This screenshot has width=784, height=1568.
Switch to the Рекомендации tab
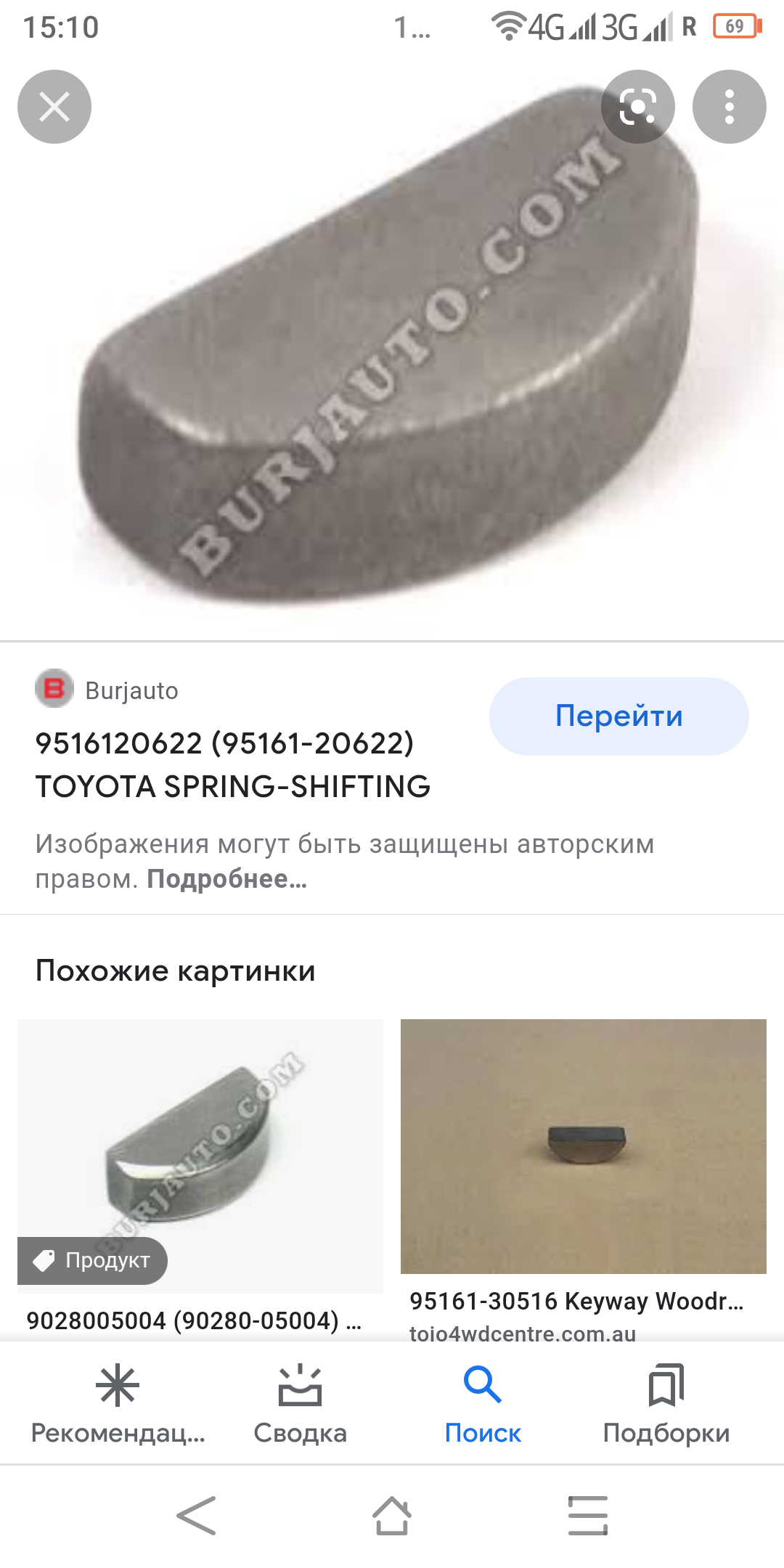tap(118, 1402)
